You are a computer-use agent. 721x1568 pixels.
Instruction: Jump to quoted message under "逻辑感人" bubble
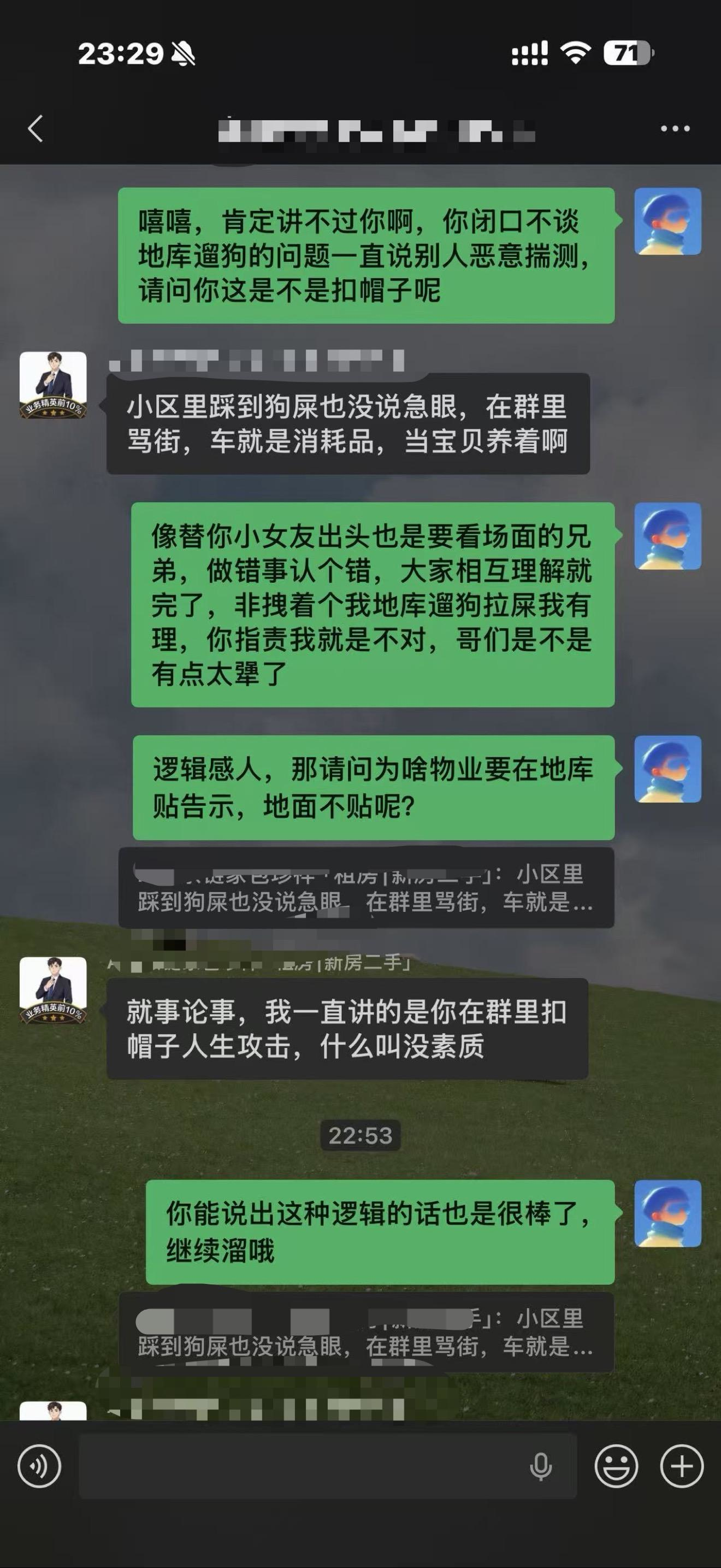click(x=365, y=887)
